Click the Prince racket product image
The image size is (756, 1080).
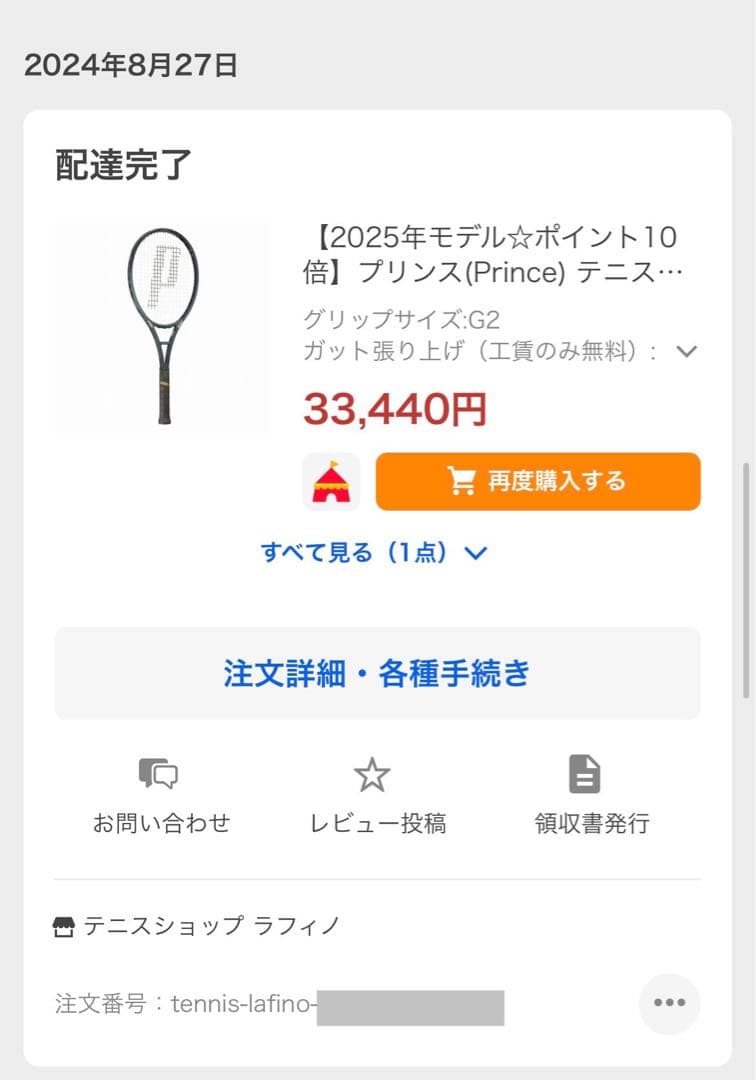coord(162,327)
